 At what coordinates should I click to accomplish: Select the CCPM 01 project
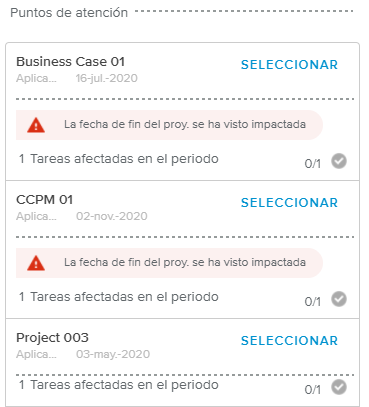pyautogui.click(x=289, y=203)
